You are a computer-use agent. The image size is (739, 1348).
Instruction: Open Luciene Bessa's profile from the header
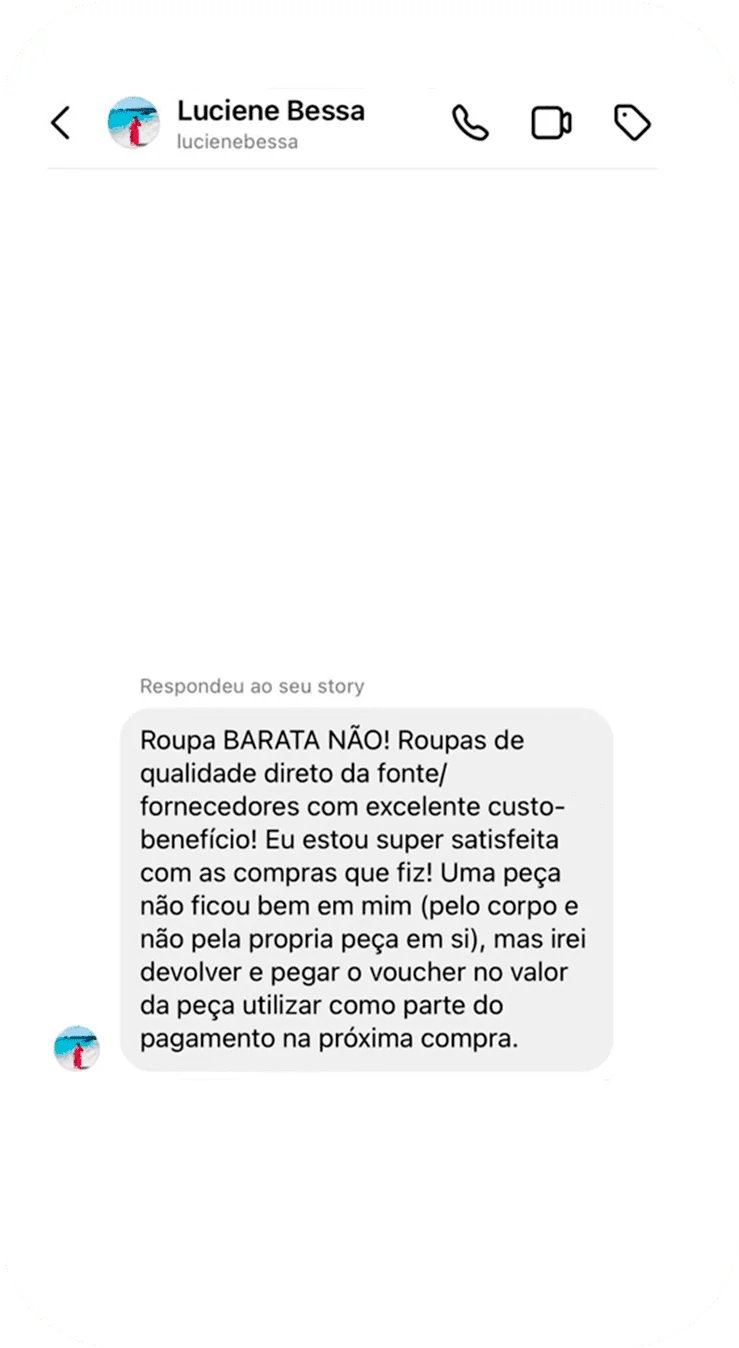pos(270,111)
